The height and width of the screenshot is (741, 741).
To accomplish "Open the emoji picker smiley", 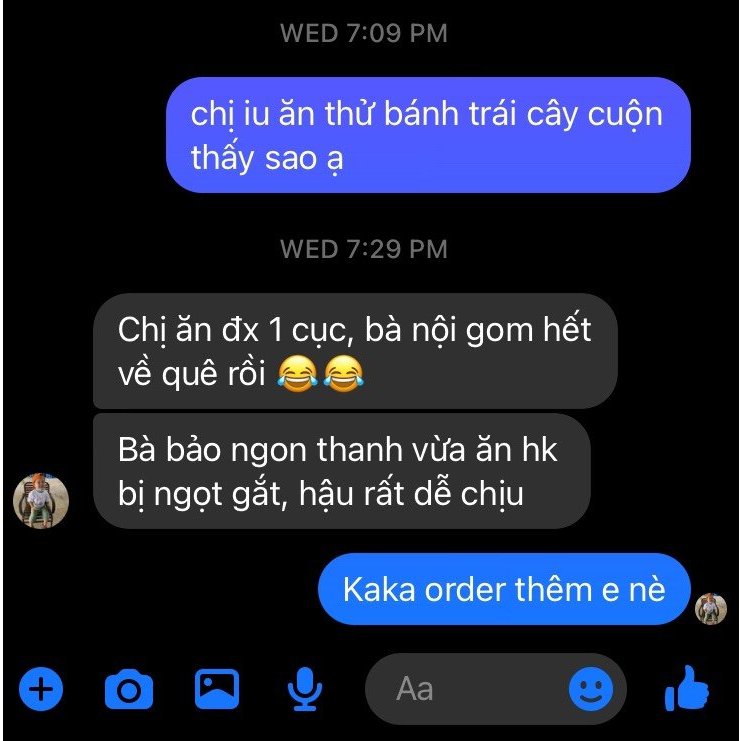I will [x=591, y=689].
